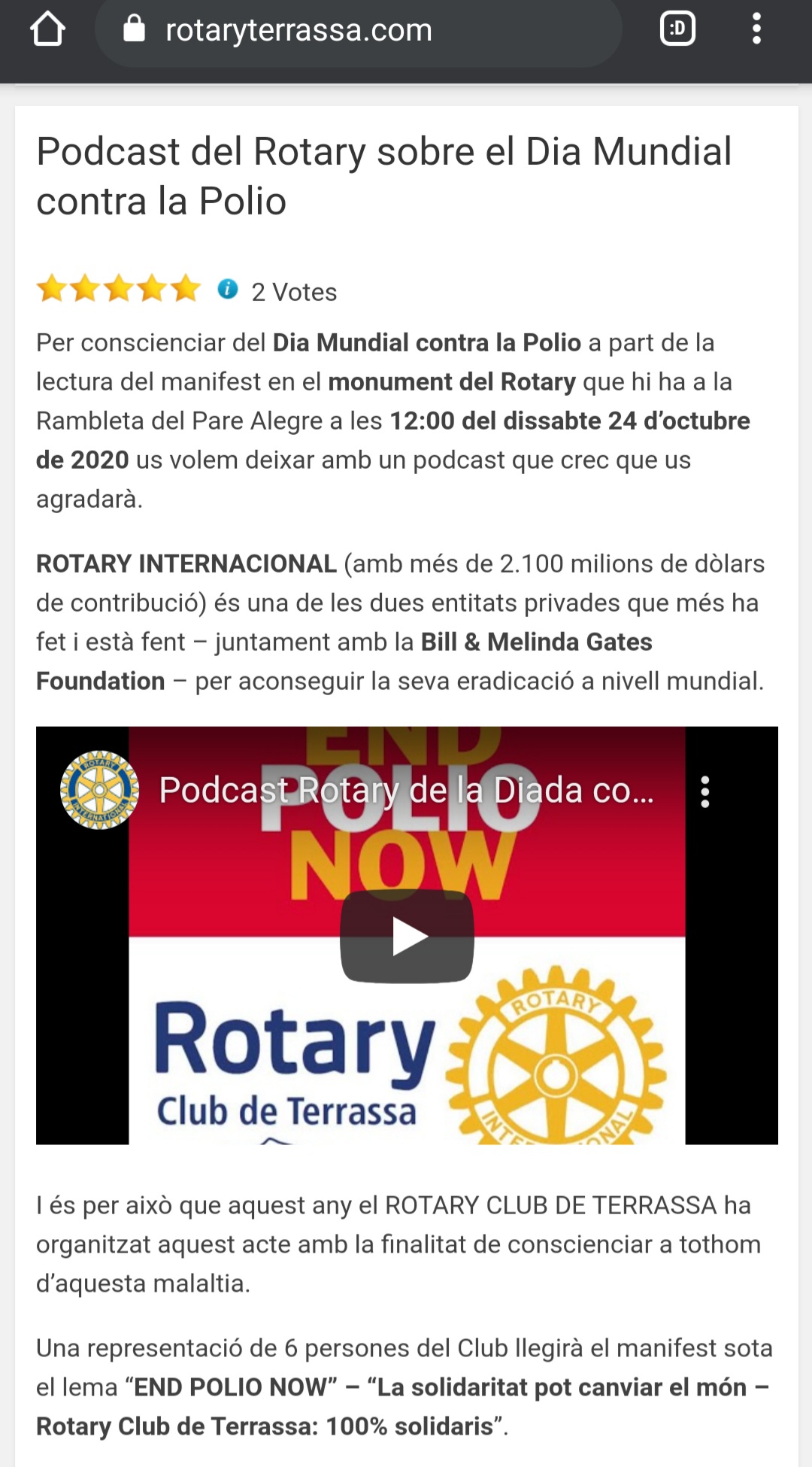Play the Podcast Rotary video
The width and height of the screenshot is (812, 1467).
click(407, 936)
